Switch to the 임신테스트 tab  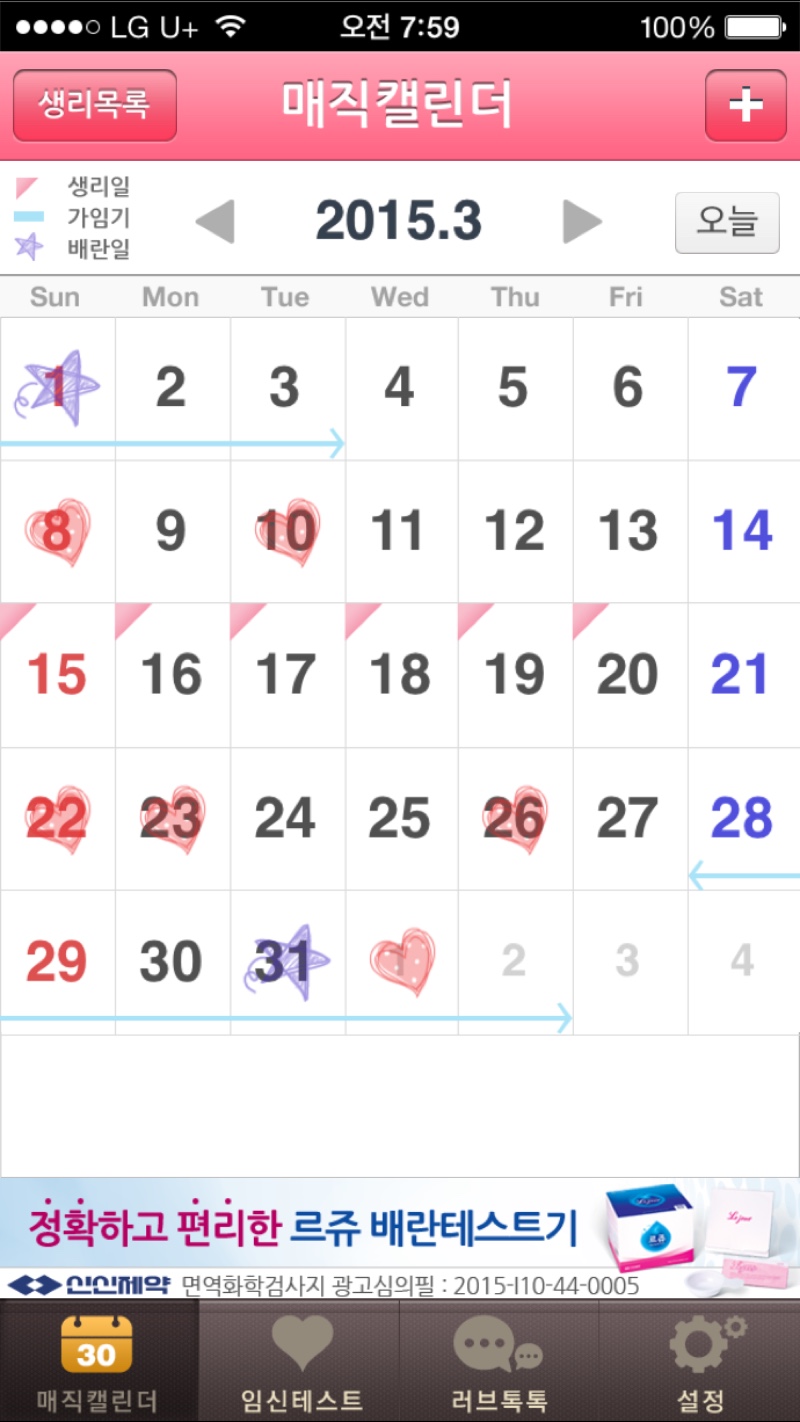tap(300, 1361)
